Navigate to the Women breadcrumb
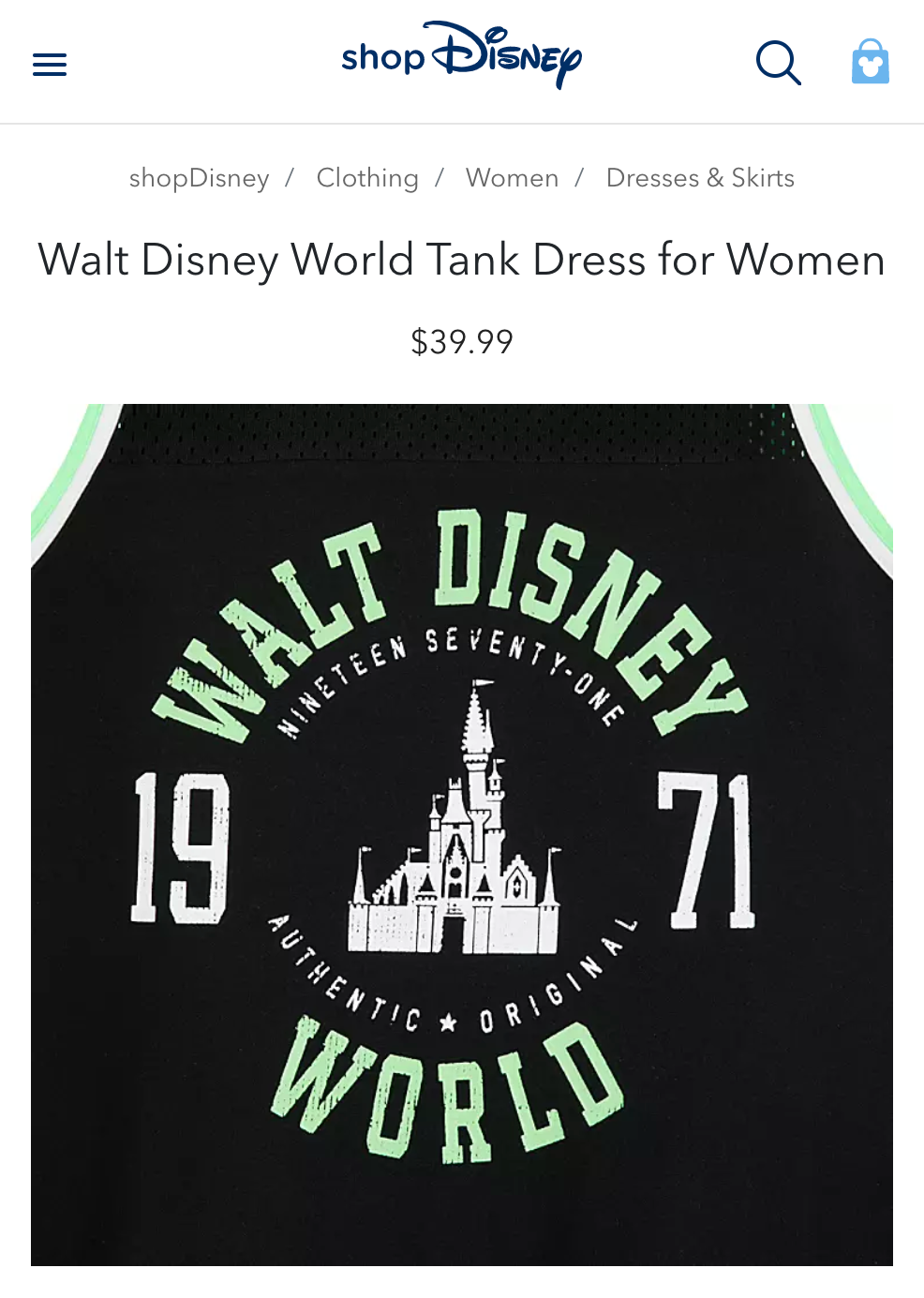This screenshot has width=924, height=1298. pyautogui.click(x=512, y=178)
